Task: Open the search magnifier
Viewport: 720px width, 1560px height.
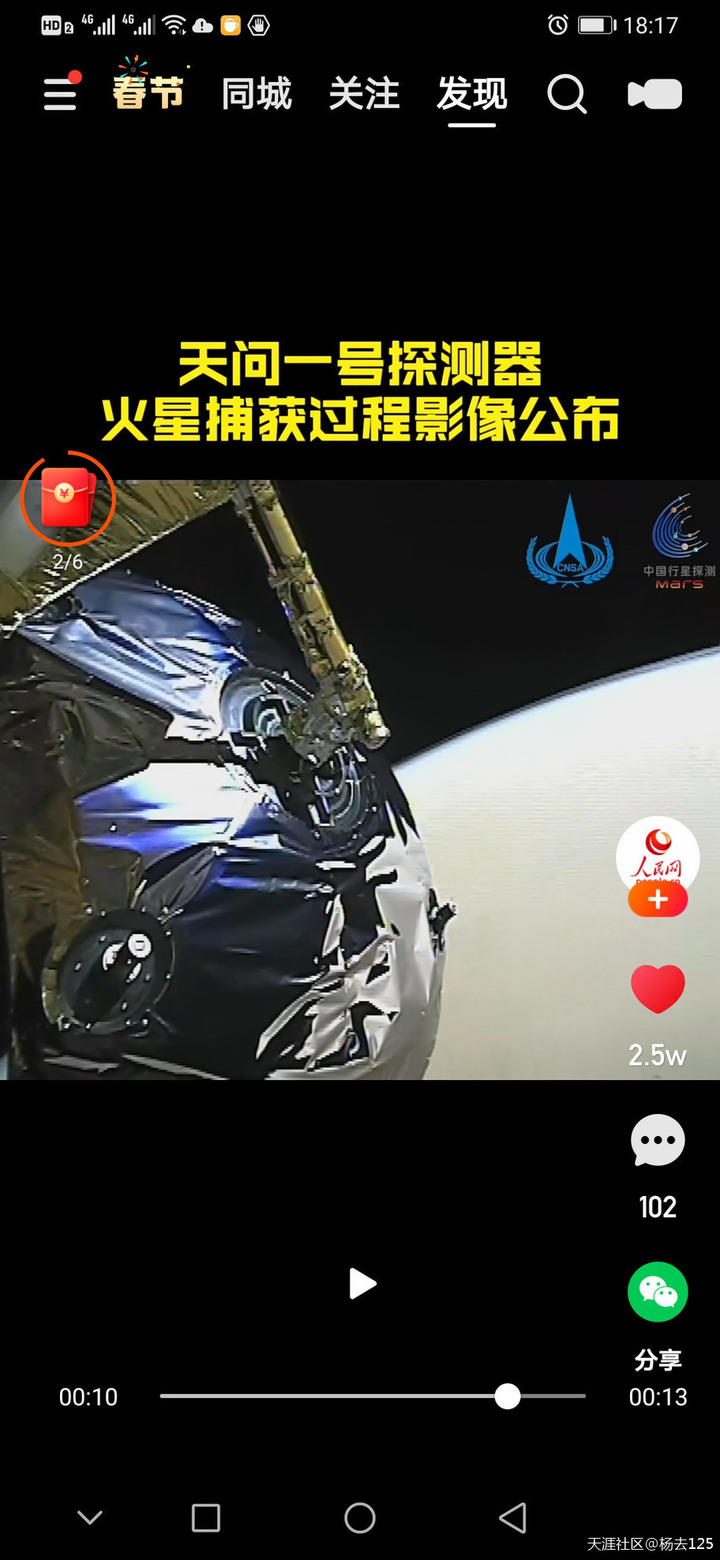Action: tap(567, 95)
